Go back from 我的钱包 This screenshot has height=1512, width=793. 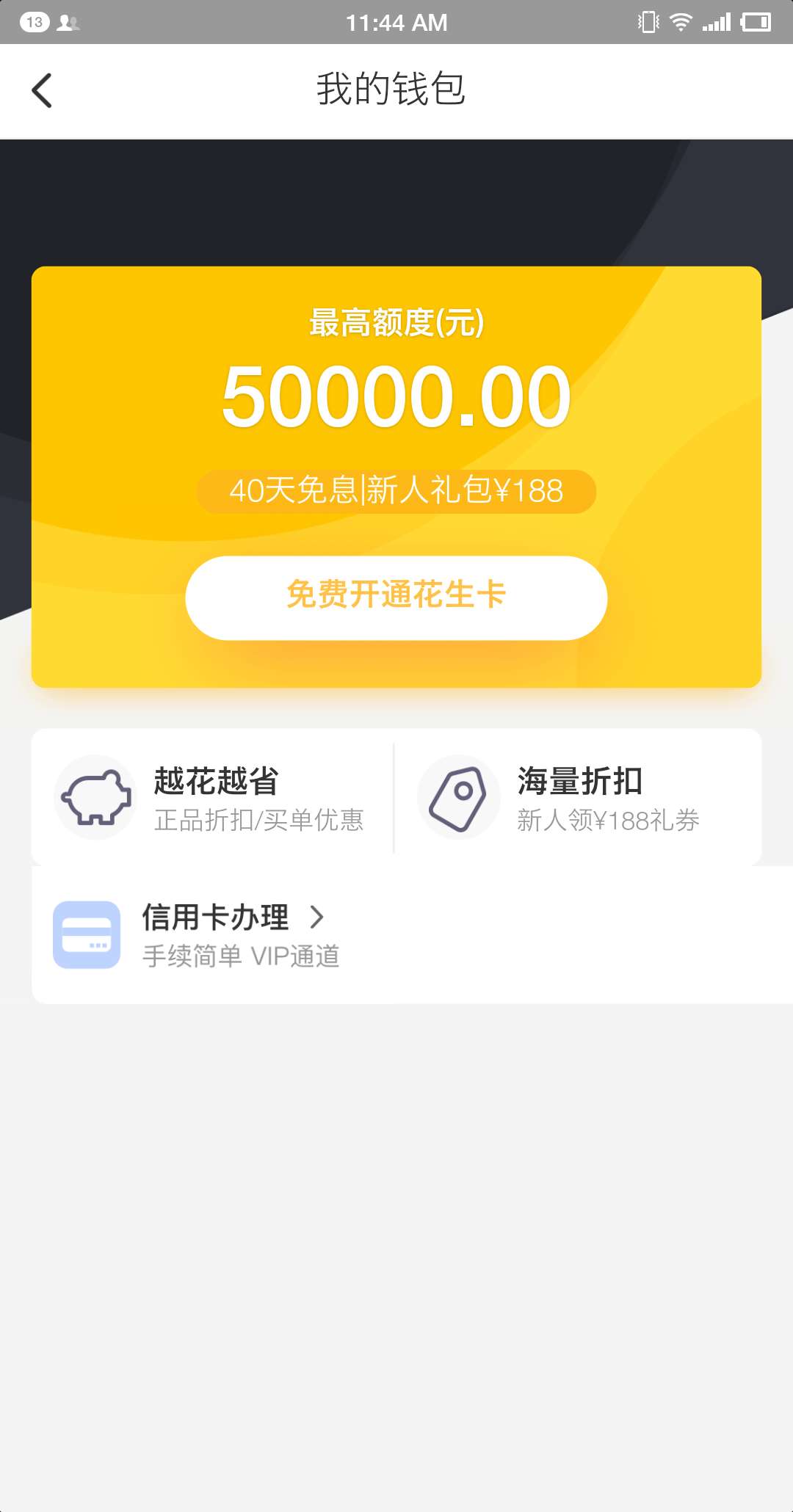pos(43,90)
